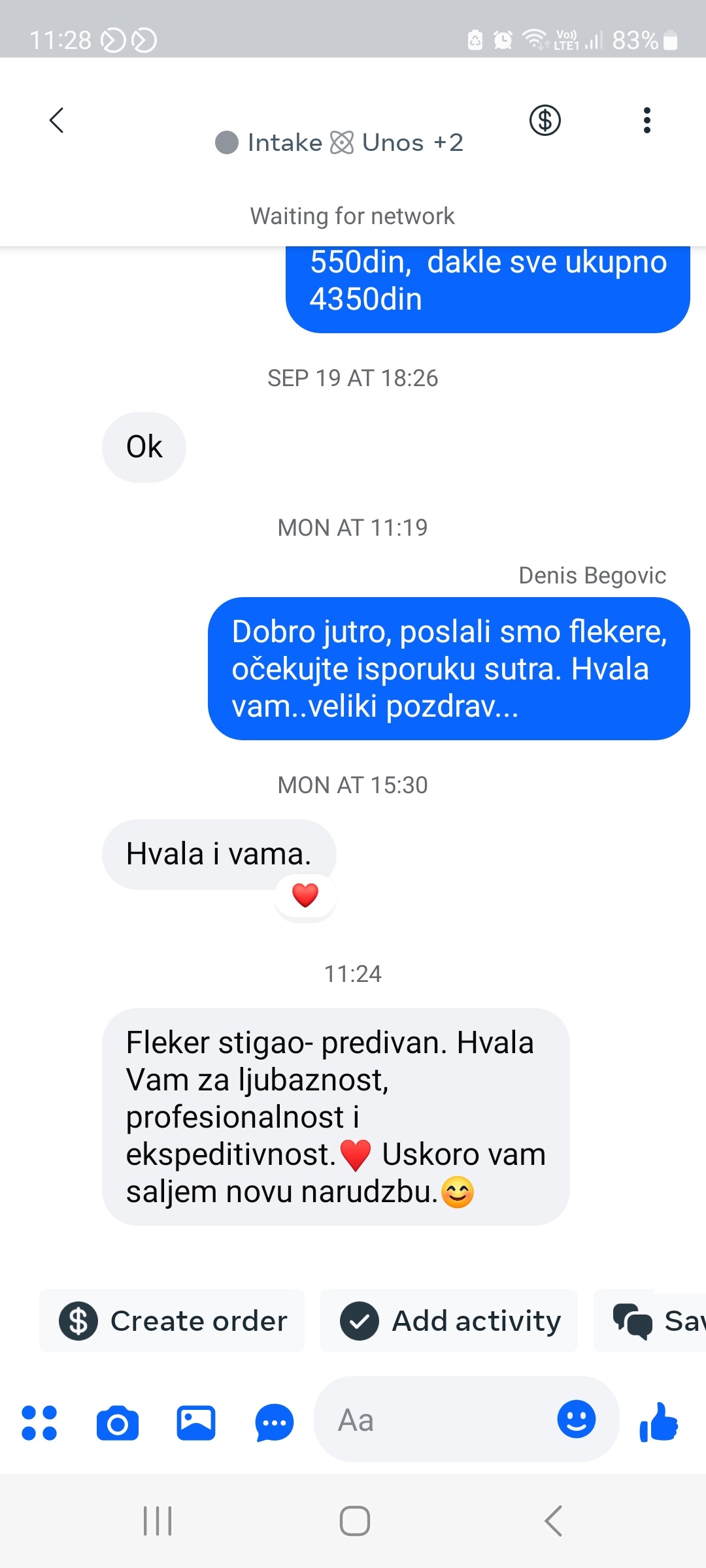Launch the camera to take a photo
The image size is (706, 1568).
[x=118, y=1422]
